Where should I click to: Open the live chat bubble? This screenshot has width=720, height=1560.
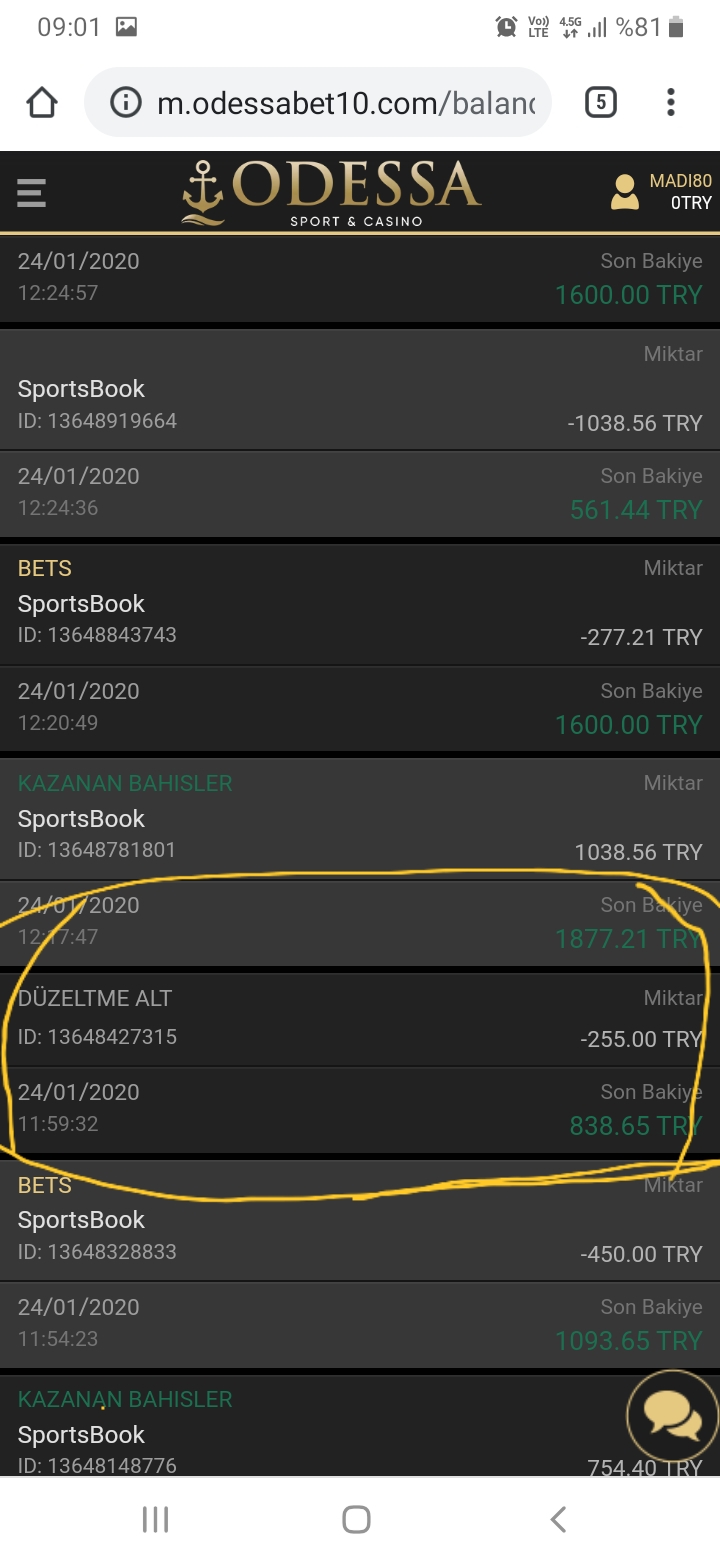tap(672, 1415)
